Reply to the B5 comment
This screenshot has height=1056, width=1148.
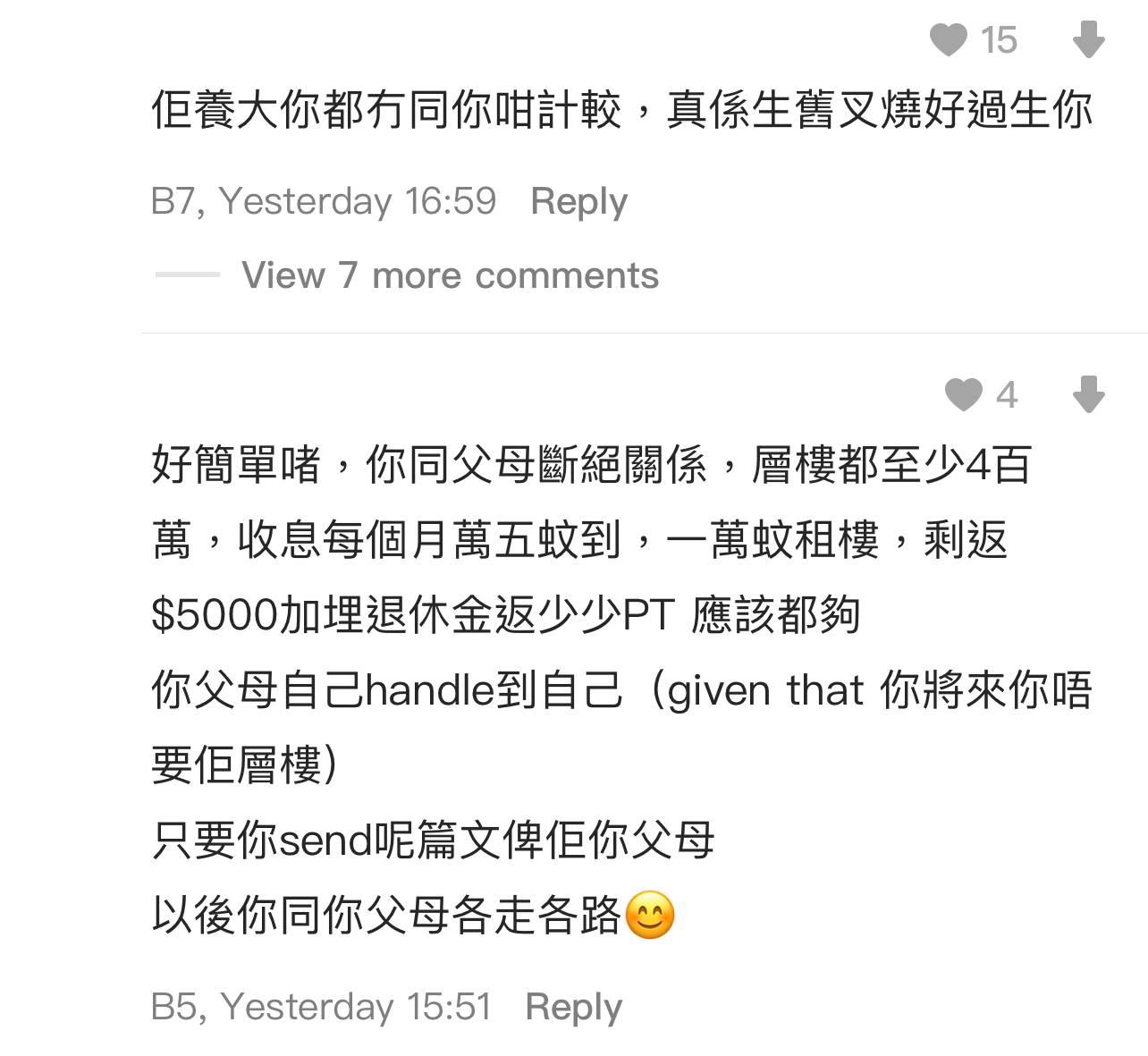click(573, 1007)
